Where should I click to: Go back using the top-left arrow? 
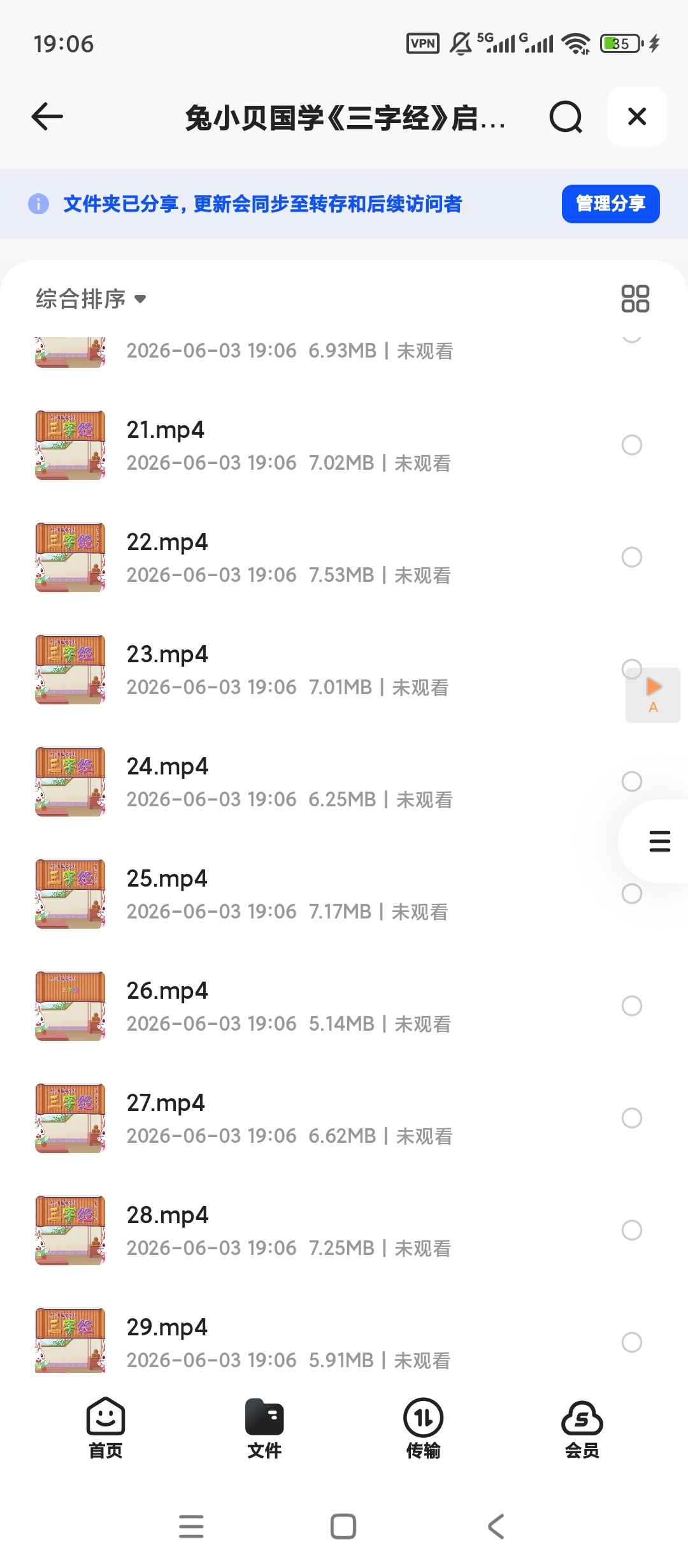click(47, 117)
